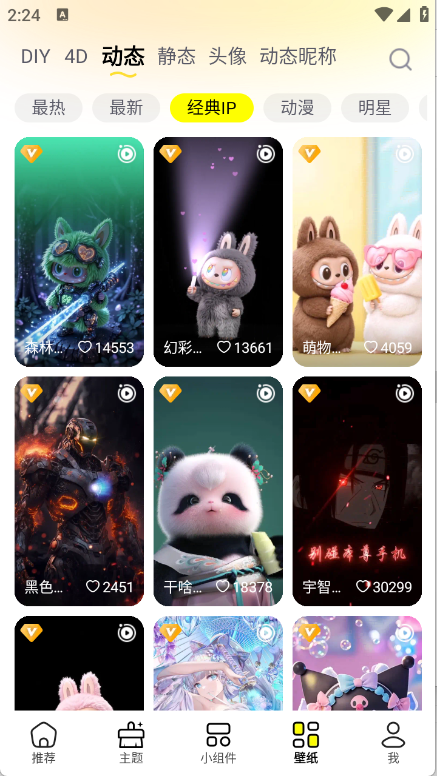The width and height of the screenshot is (437, 776).
Task: Open the 头像 tab
Action: pyautogui.click(x=228, y=56)
